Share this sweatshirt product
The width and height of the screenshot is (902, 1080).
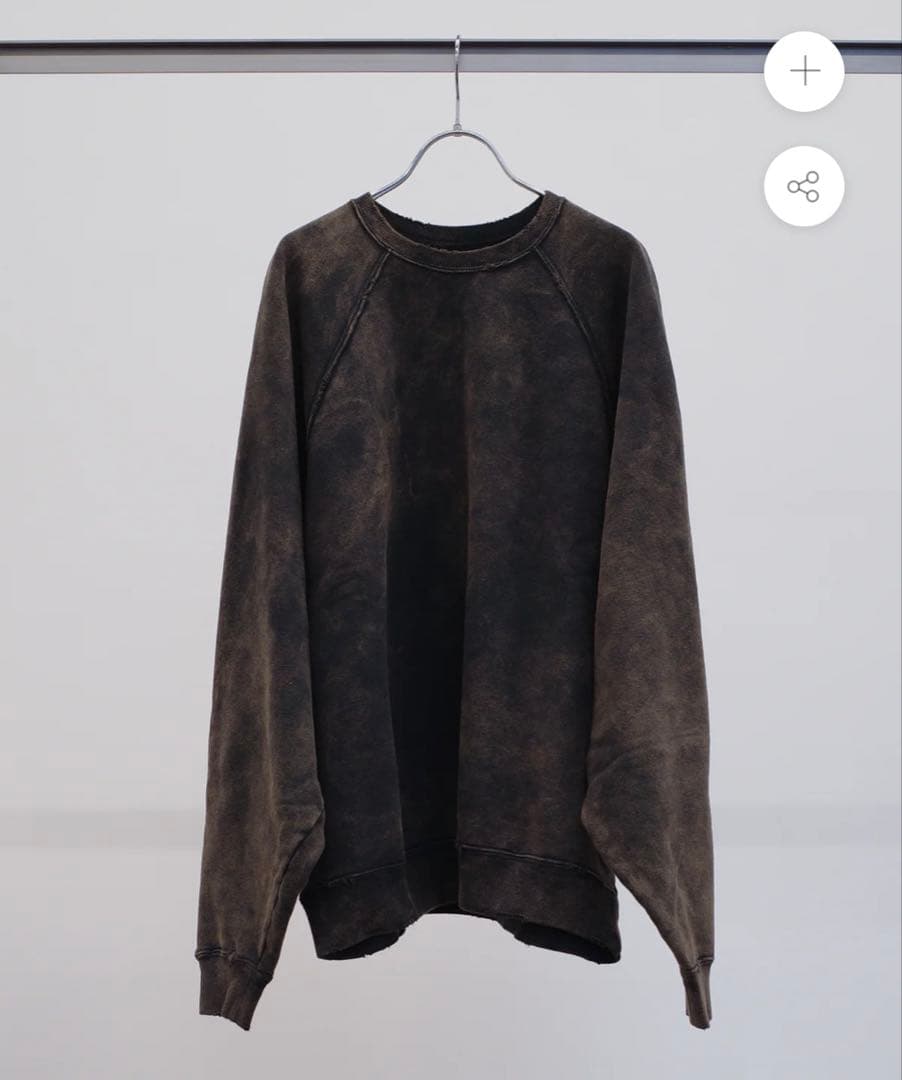point(804,186)
